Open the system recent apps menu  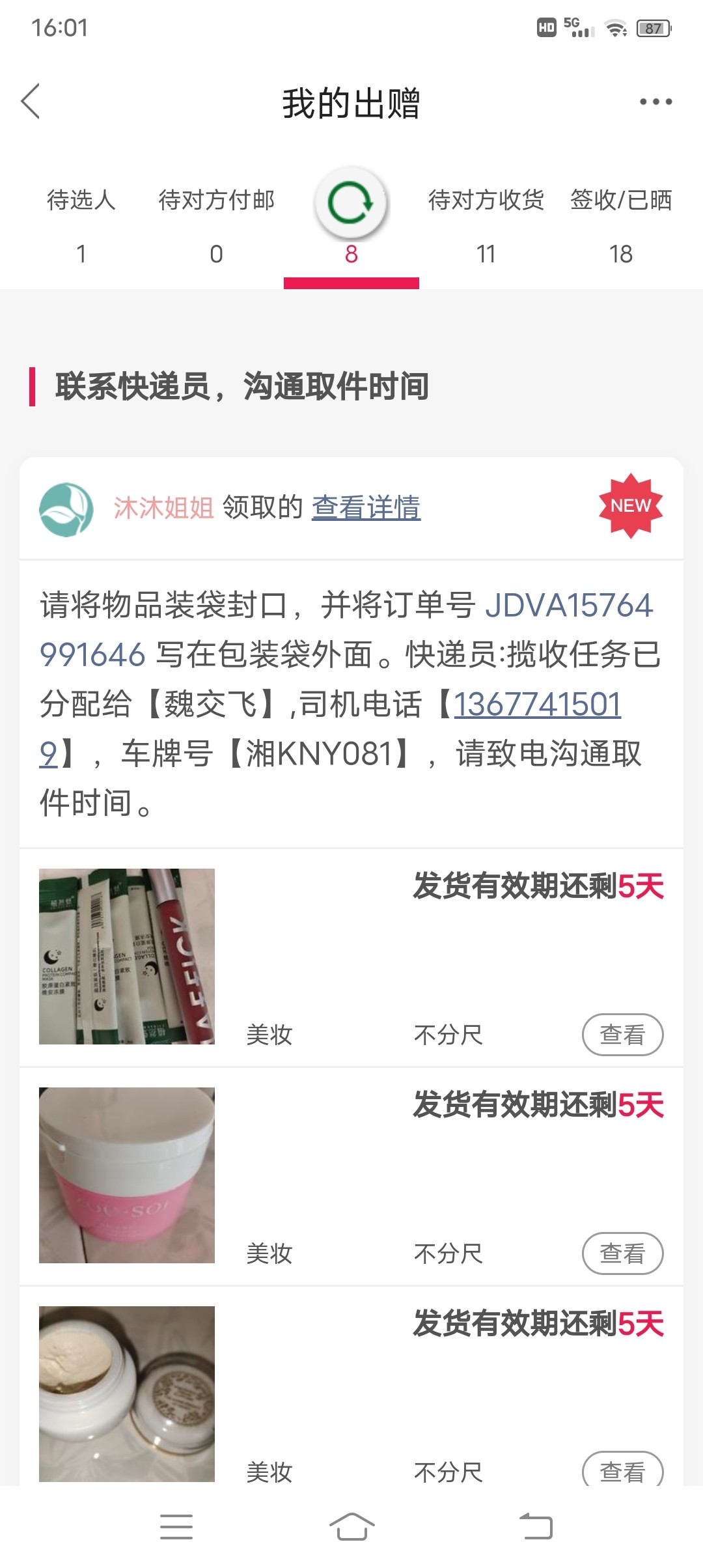point(176,1526)
